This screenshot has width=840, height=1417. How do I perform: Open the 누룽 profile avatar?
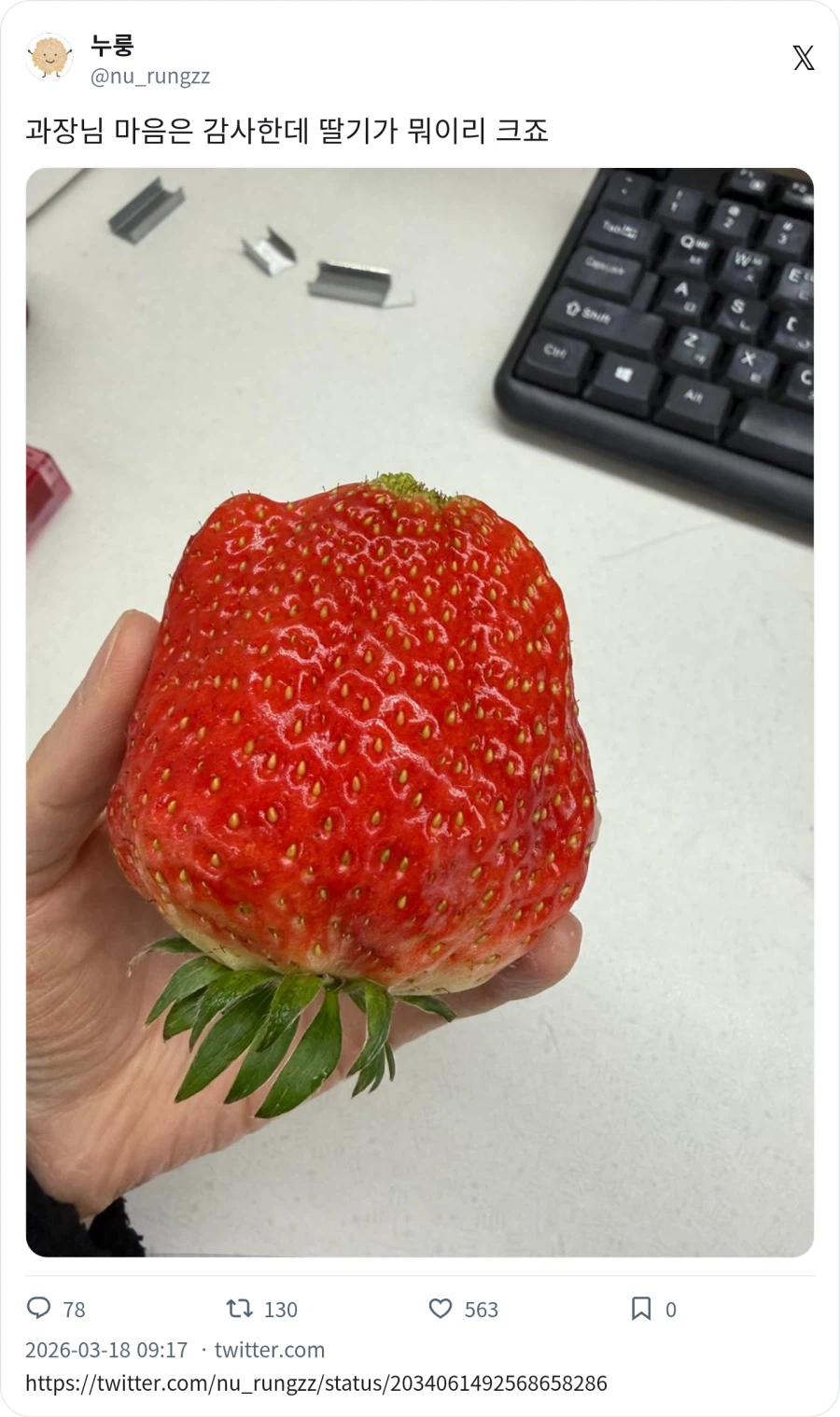49,57
